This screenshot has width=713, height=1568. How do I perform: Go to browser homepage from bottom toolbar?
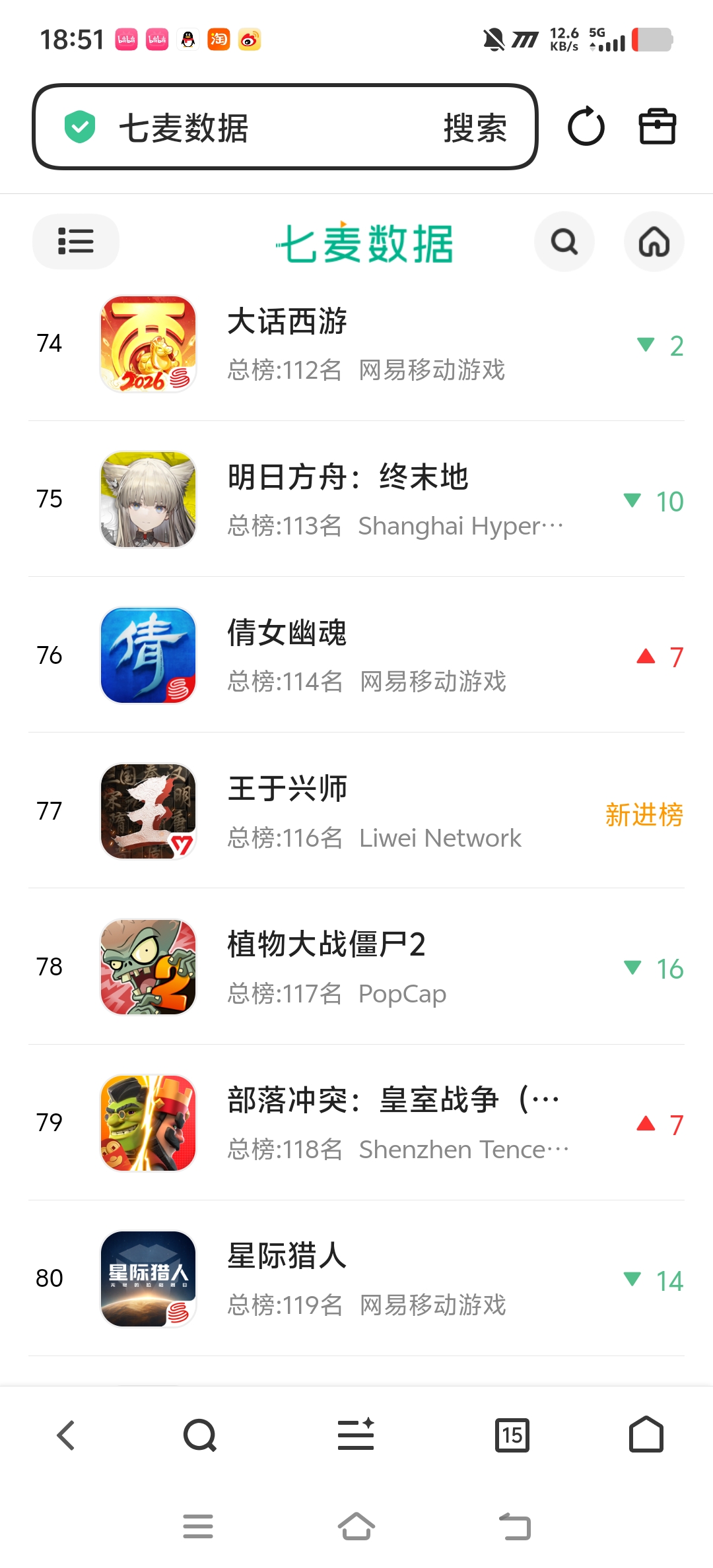pyautogui.click(x=646, y=1435)
